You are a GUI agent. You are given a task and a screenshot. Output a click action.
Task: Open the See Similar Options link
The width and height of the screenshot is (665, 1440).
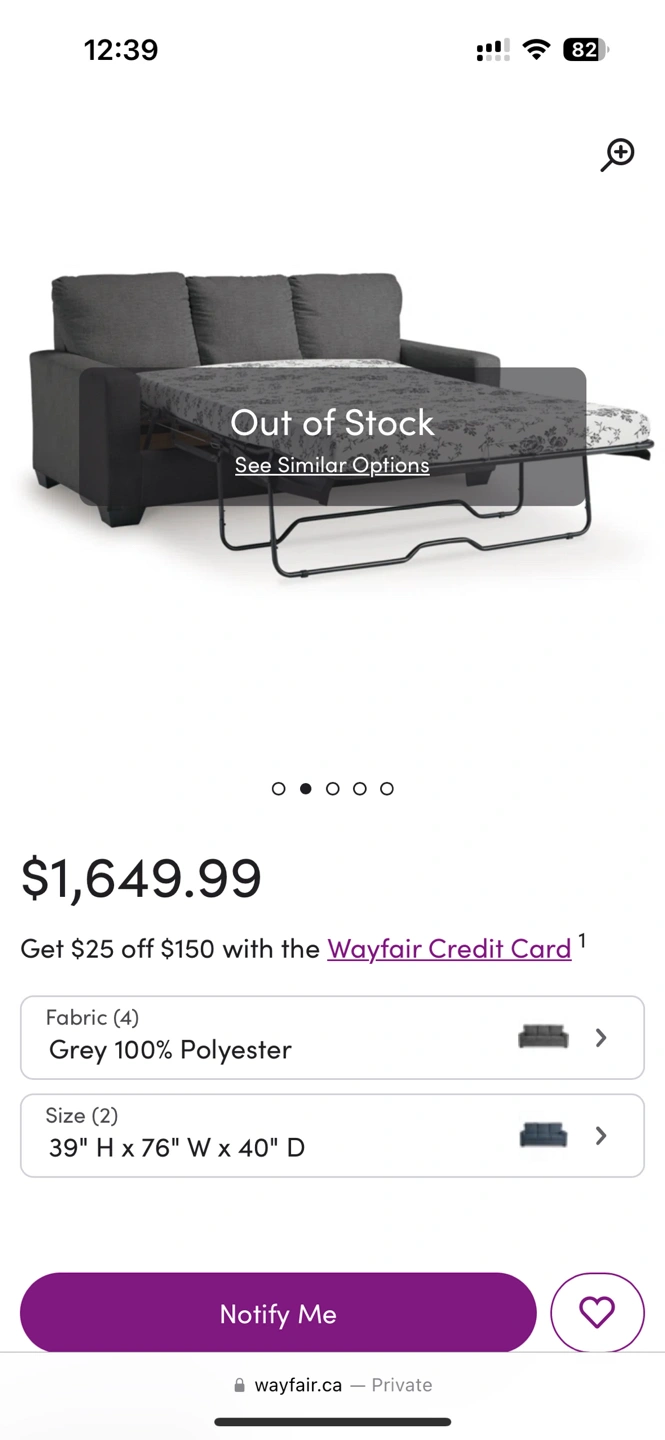pyautogui.click(x=332, y=465)
